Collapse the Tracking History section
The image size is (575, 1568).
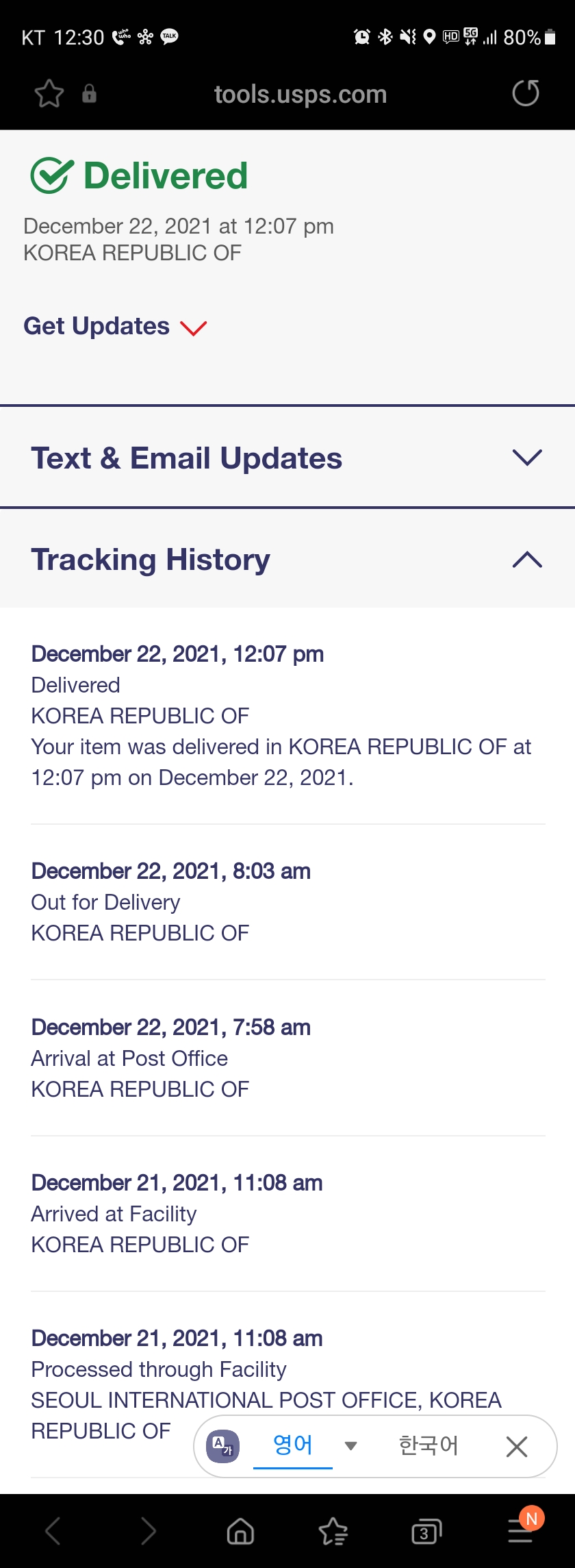[x=526, y=560]
